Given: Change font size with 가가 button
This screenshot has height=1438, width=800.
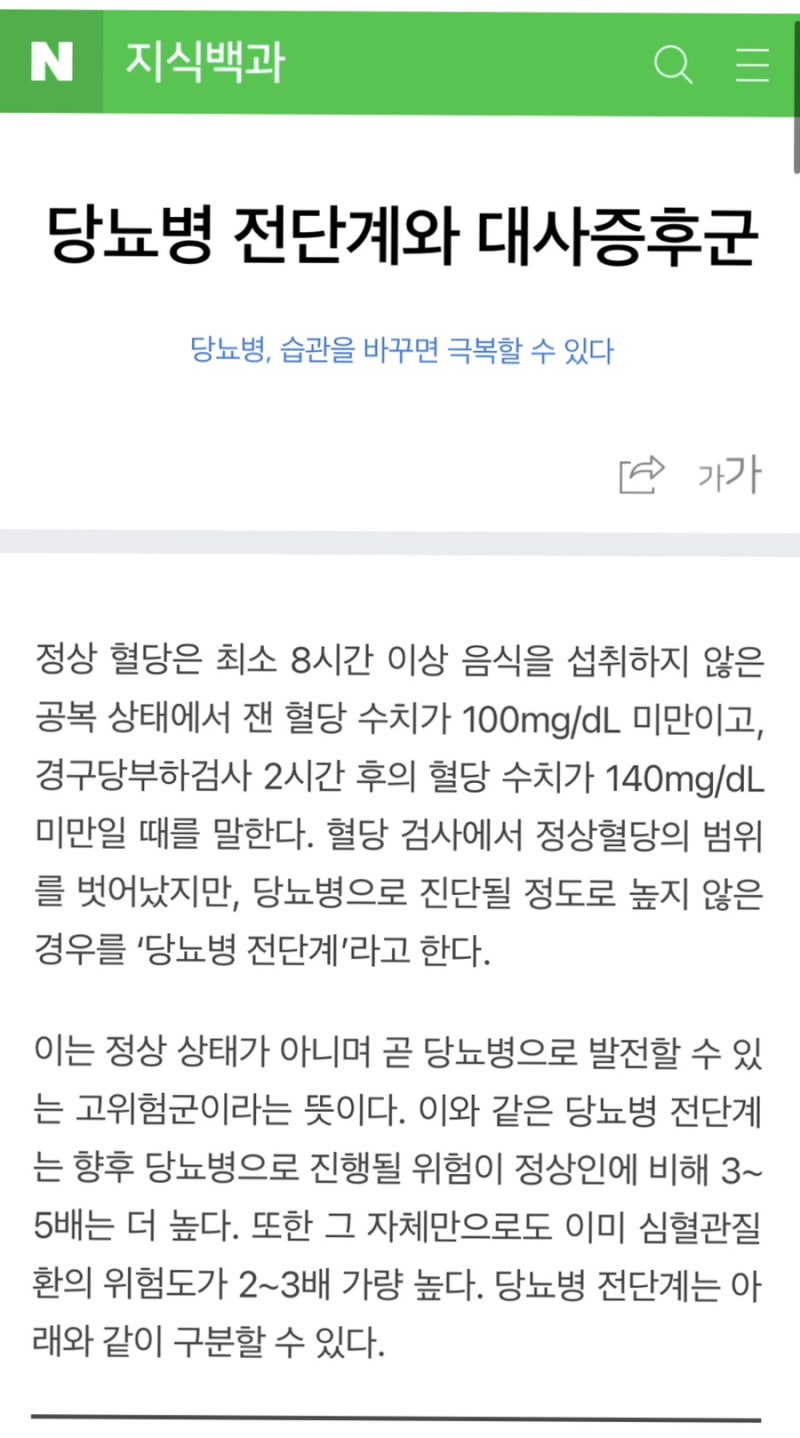Looking at the screenshot, I should coord(729,476).
